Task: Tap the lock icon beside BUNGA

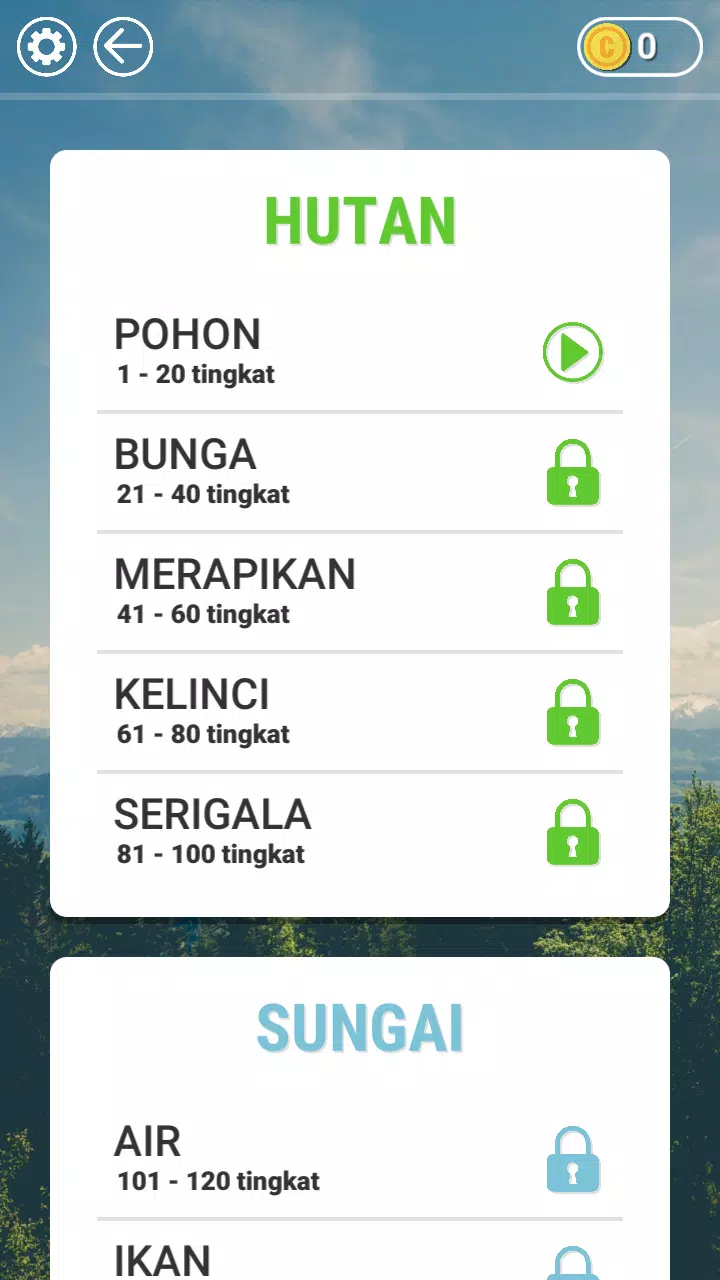Action: click(572, 472)
